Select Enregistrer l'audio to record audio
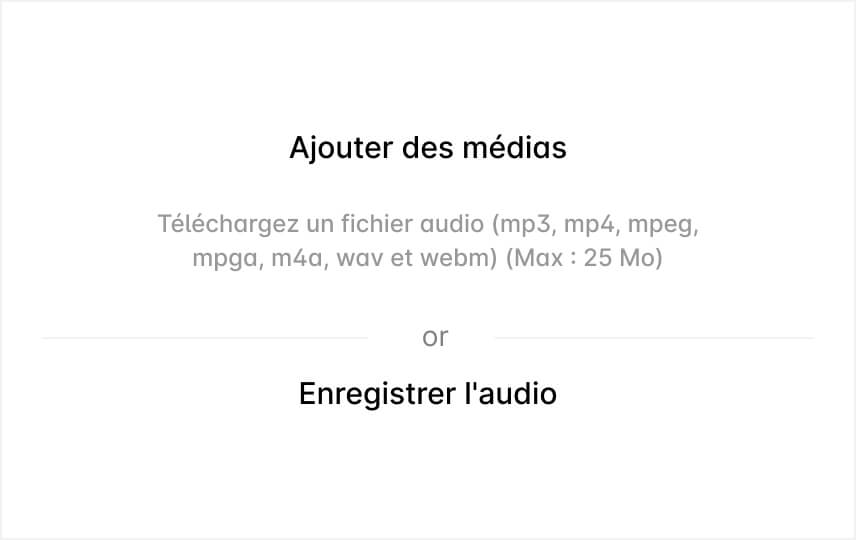 point(428,394)
